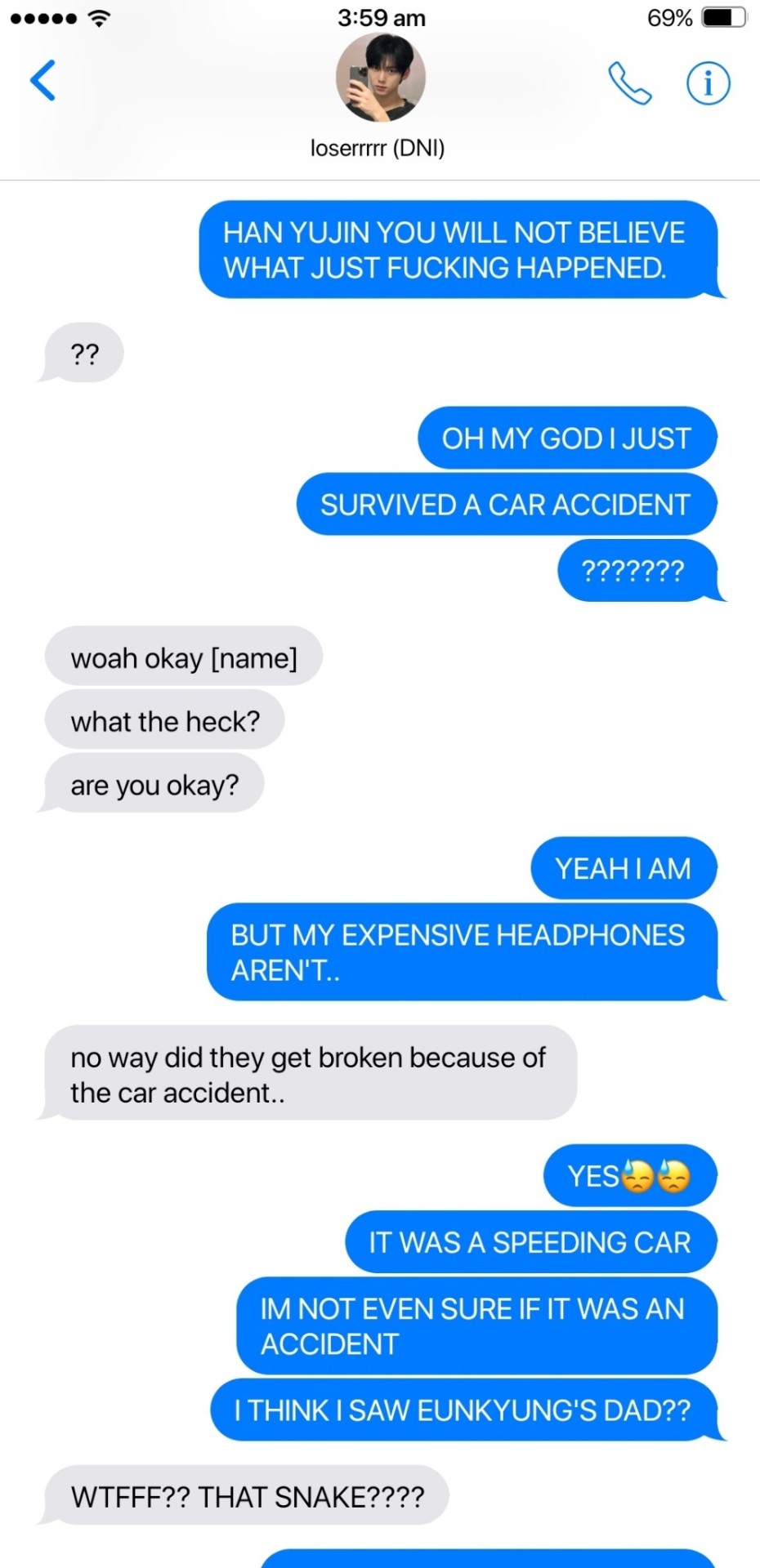
Task: Open loserrrrr (DNI) contact photo
Action: click(x=380, y=78)
